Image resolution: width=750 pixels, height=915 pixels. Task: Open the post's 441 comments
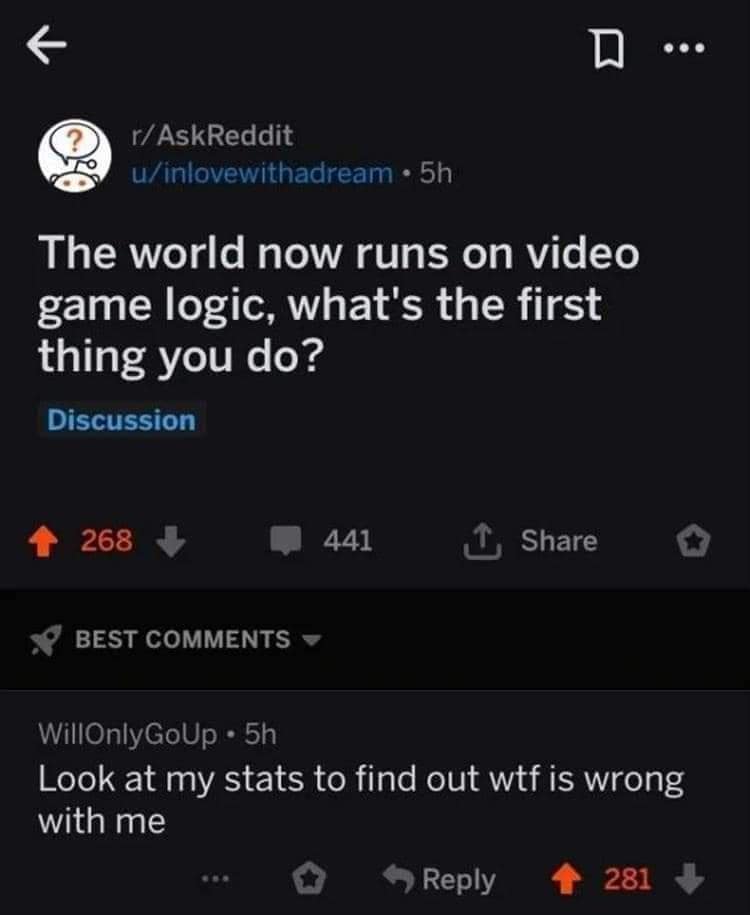(325, 541)
